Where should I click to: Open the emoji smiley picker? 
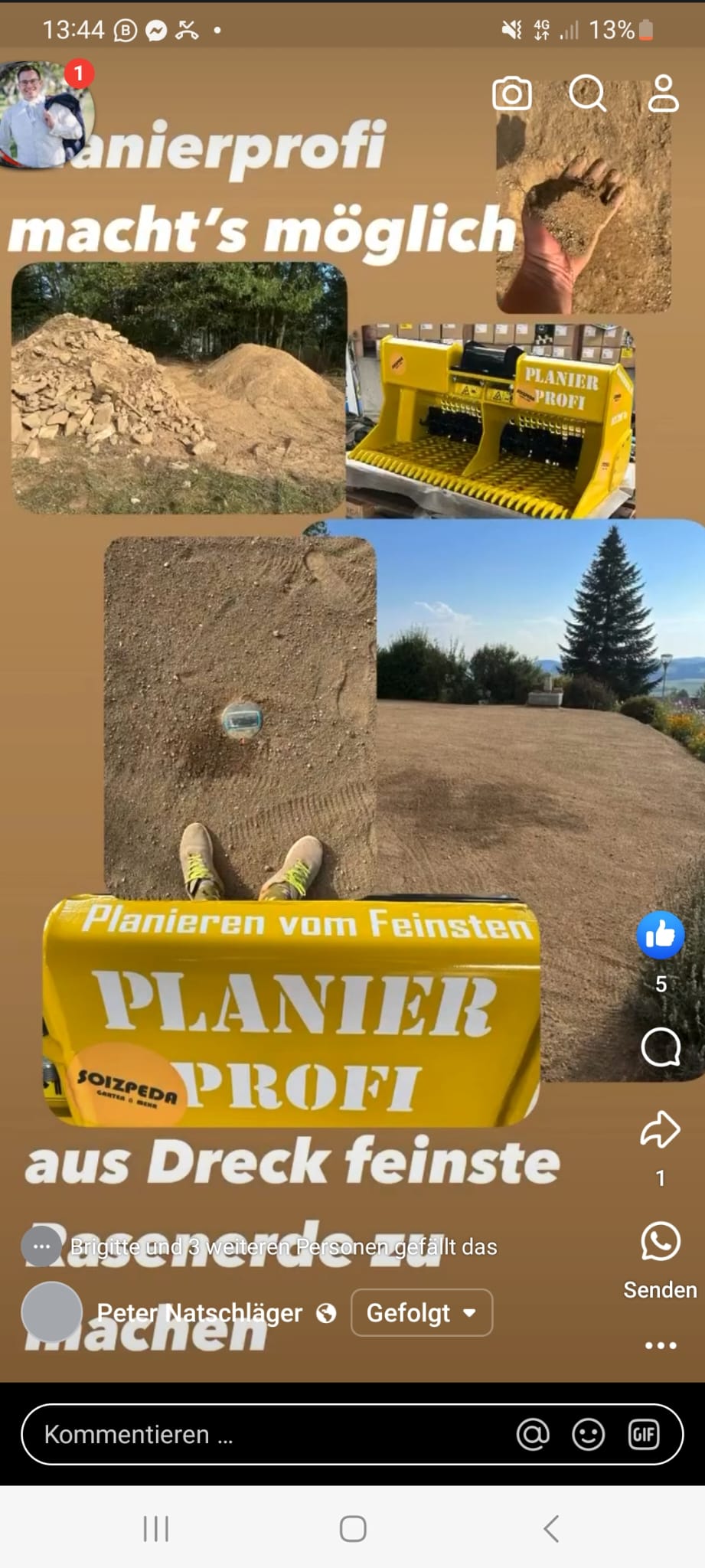tap(588, 1434)
